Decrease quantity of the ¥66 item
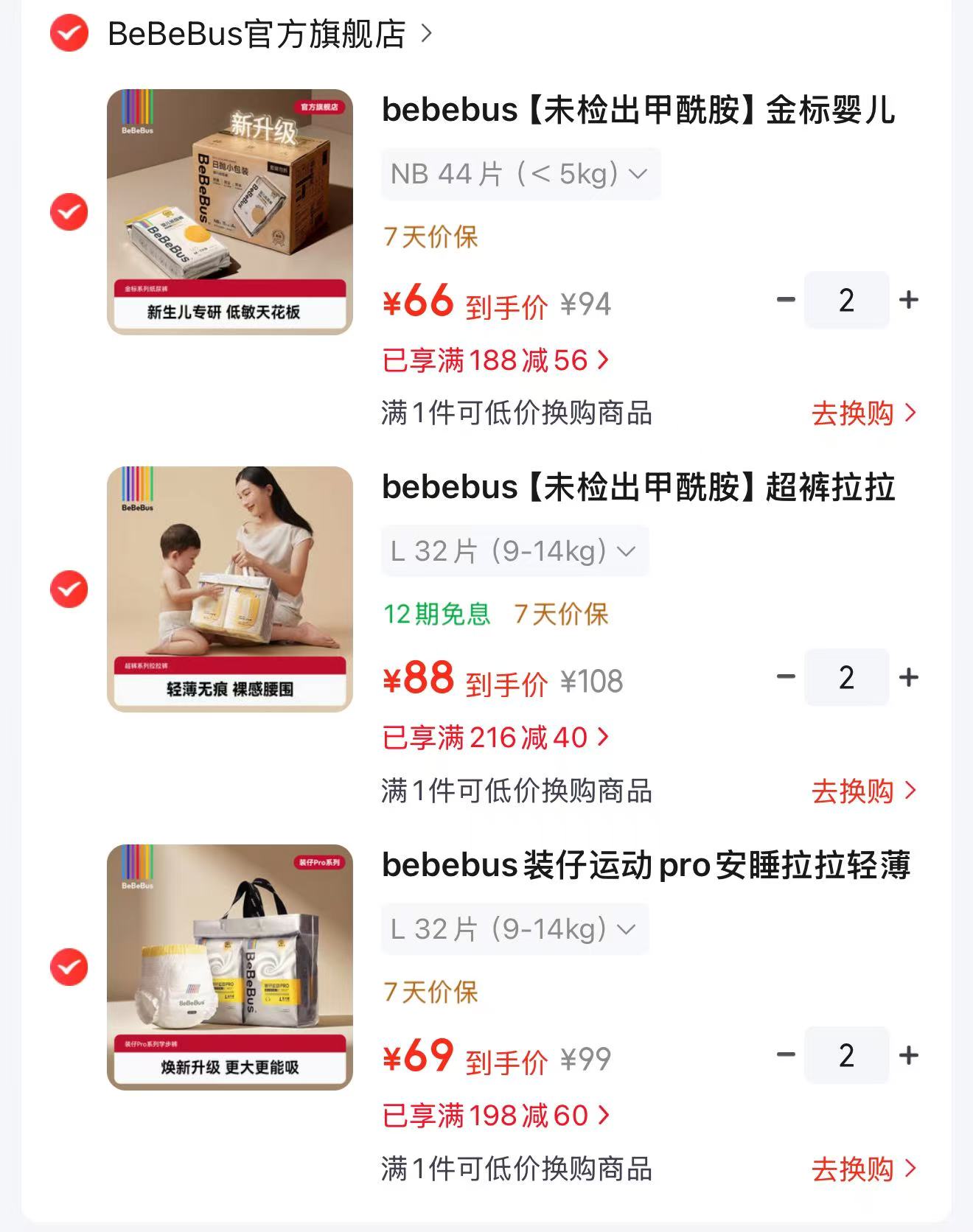This screenshot has height=1232, width=973. pyautogui.click(x=786, y=300)
